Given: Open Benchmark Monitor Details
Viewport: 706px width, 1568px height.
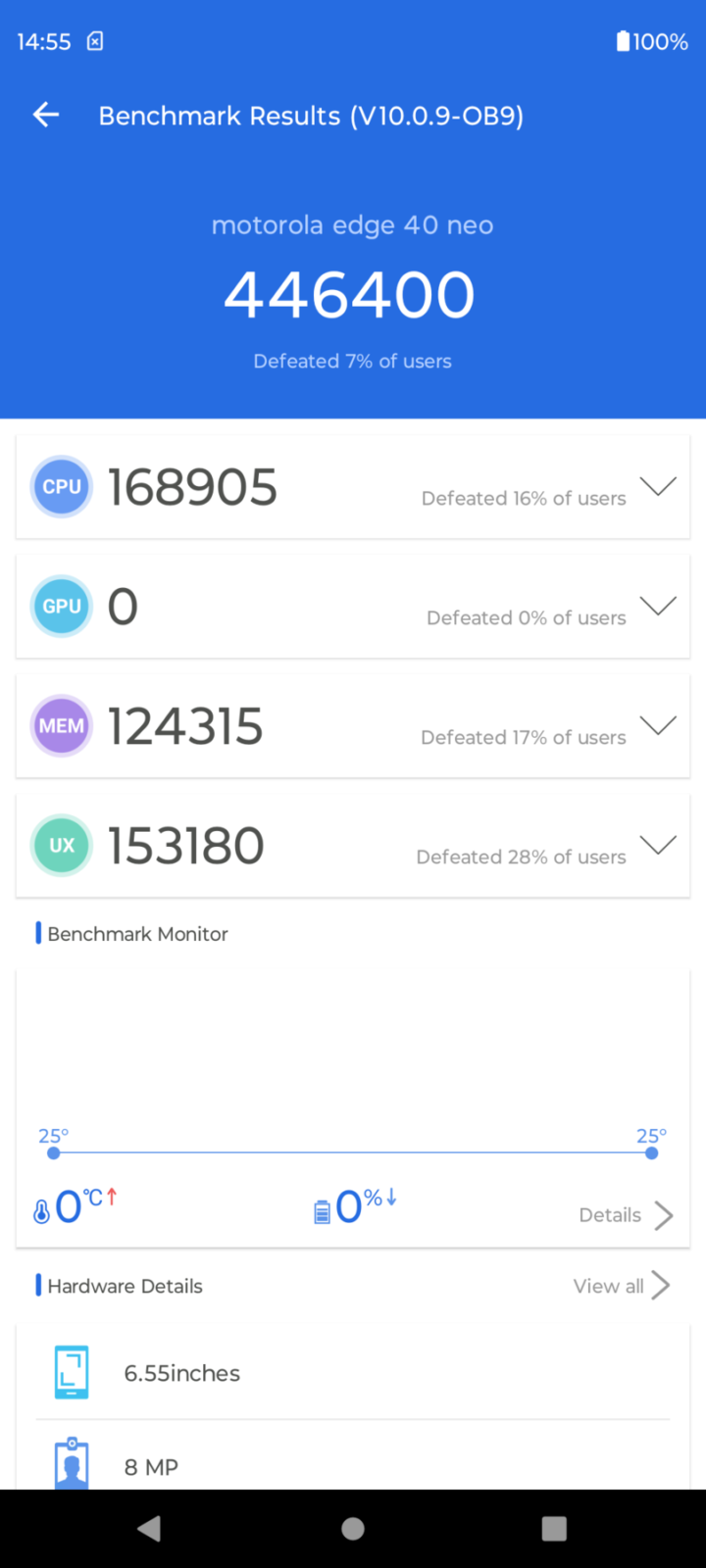Looking at the screenshot, I should 626,1215.
